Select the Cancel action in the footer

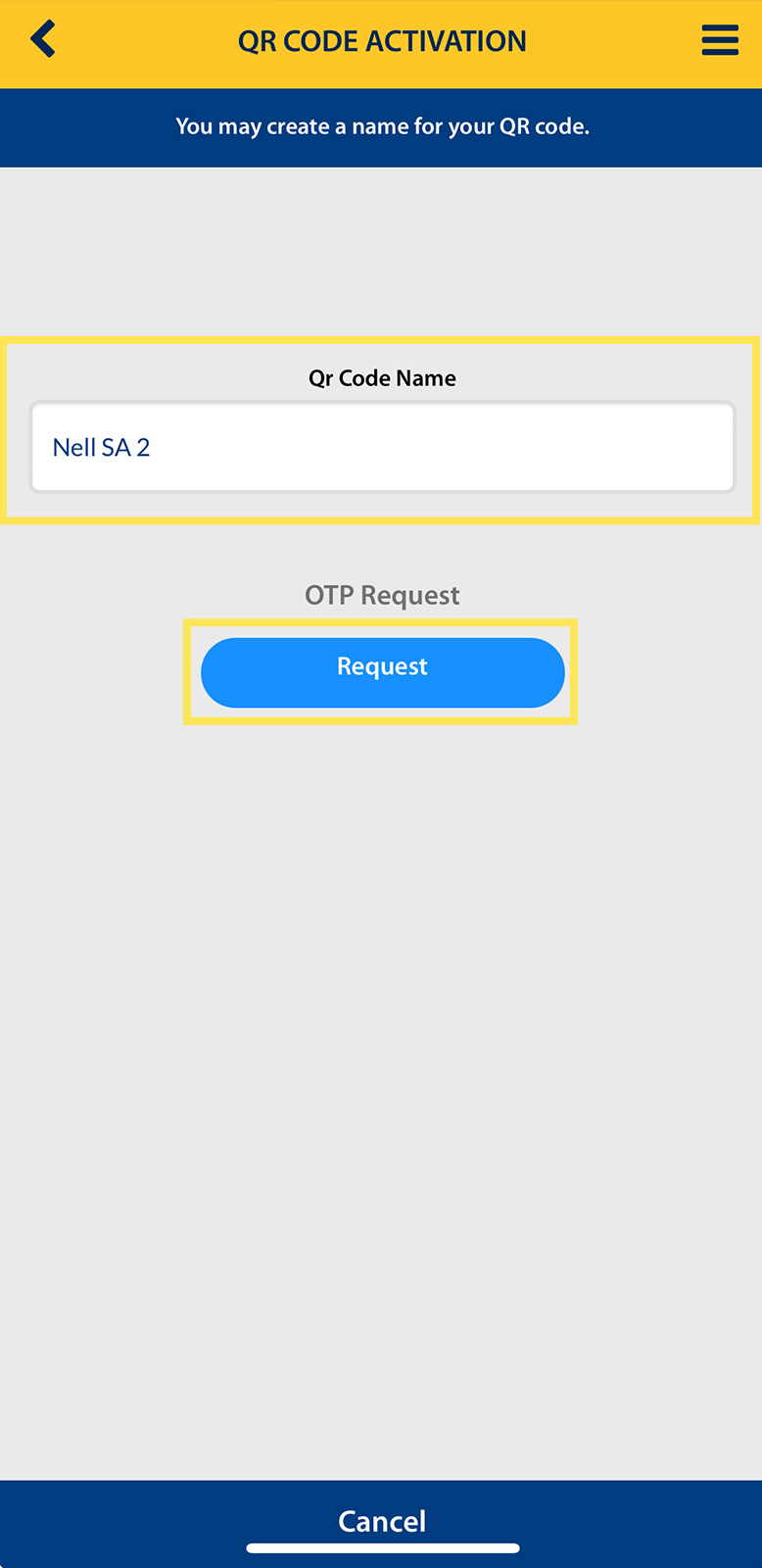pyautogui.click(x=382, y=1521)
